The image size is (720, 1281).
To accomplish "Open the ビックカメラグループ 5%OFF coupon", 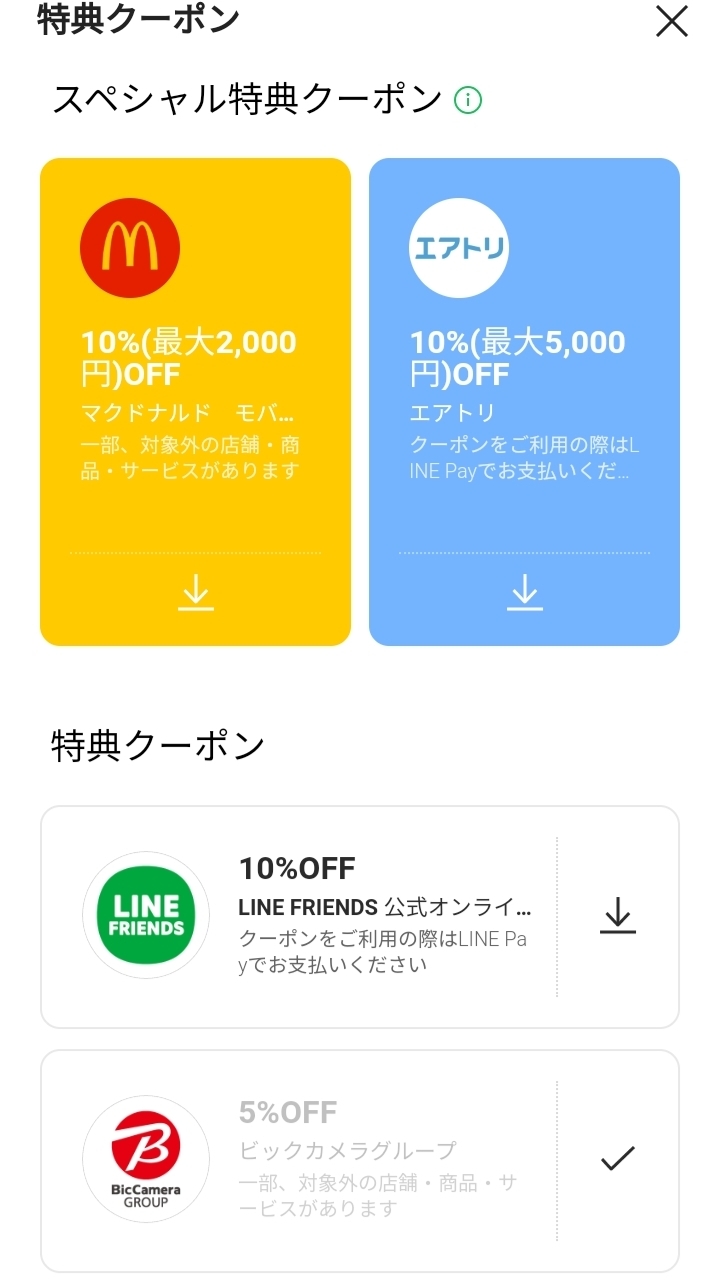I will [x=360, y=1161].
